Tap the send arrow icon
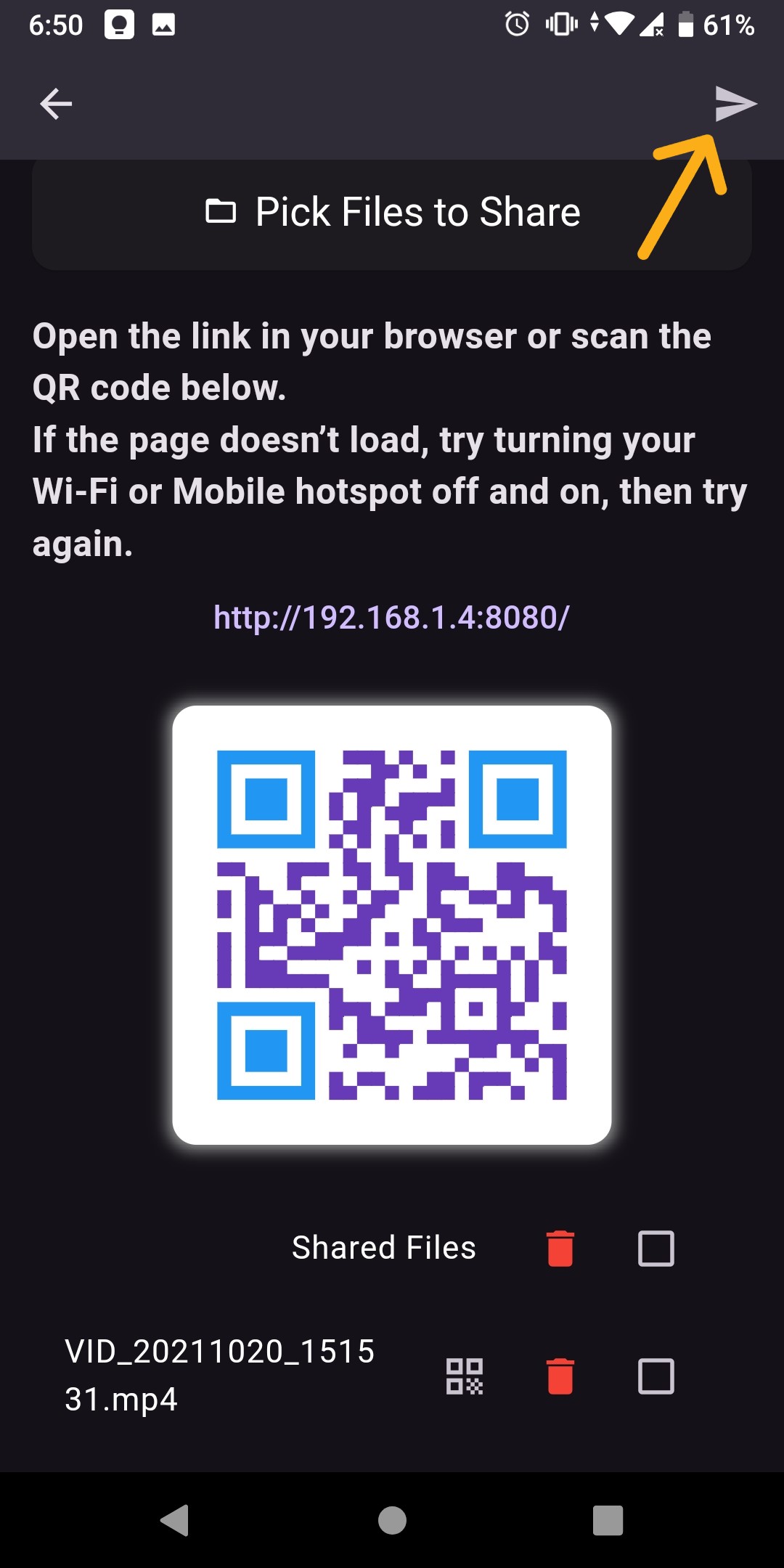The width and height of the screenshot is (784, 1568). coord(735,104)
